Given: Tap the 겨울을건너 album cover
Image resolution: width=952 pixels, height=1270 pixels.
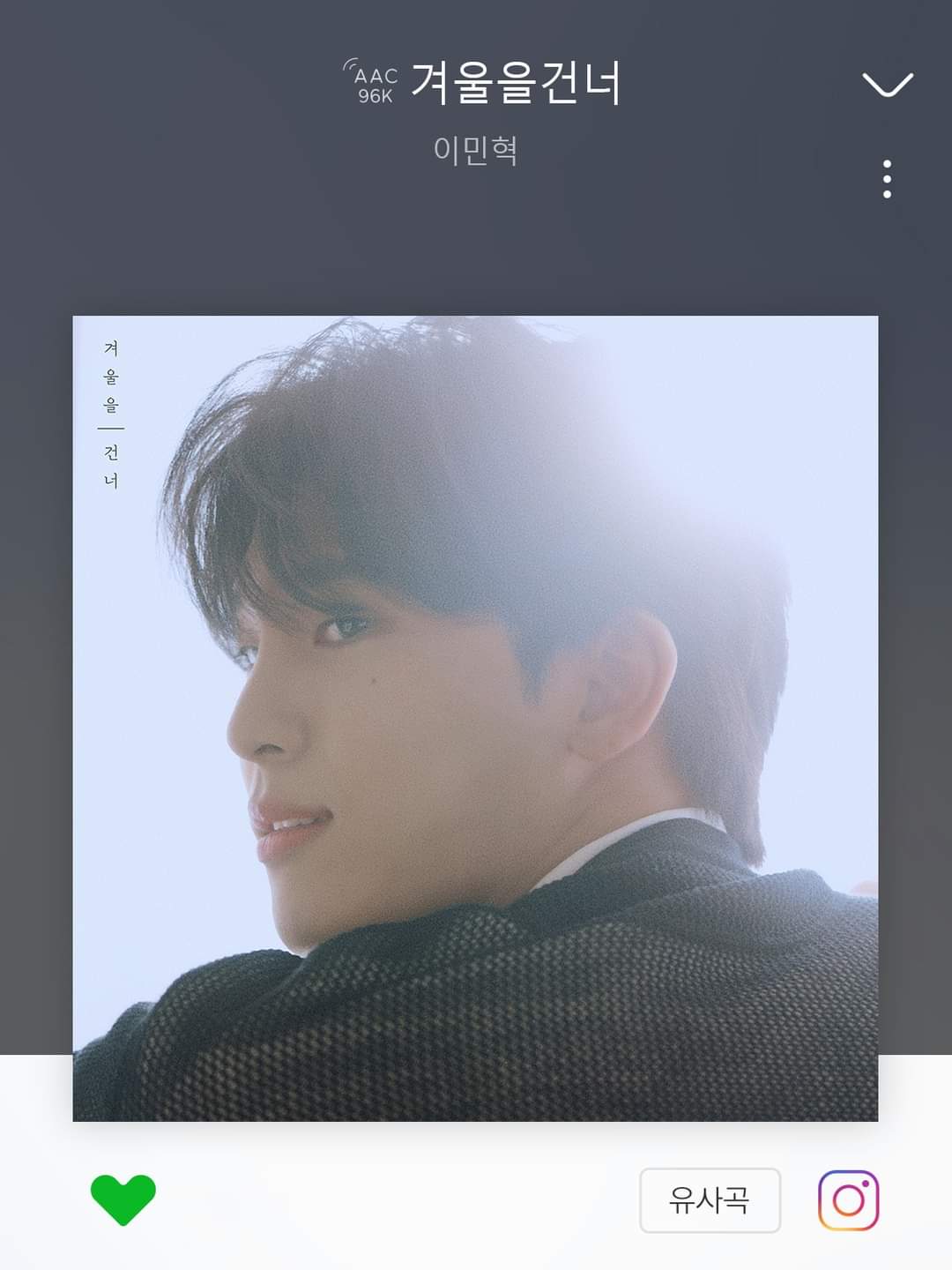Looking at the screenshot, I should (475, 718).
